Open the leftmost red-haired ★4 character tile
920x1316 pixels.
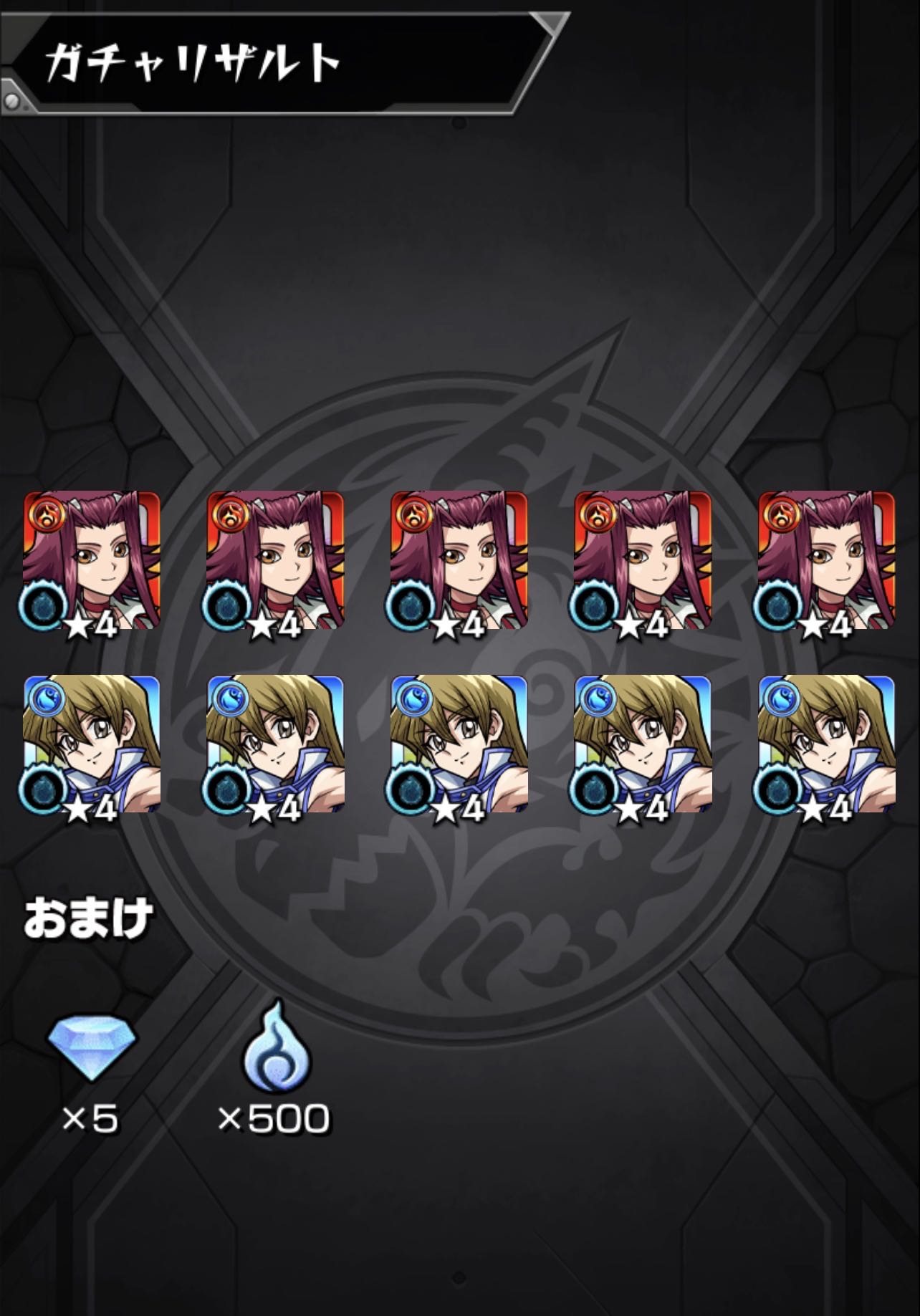(92, 560)
